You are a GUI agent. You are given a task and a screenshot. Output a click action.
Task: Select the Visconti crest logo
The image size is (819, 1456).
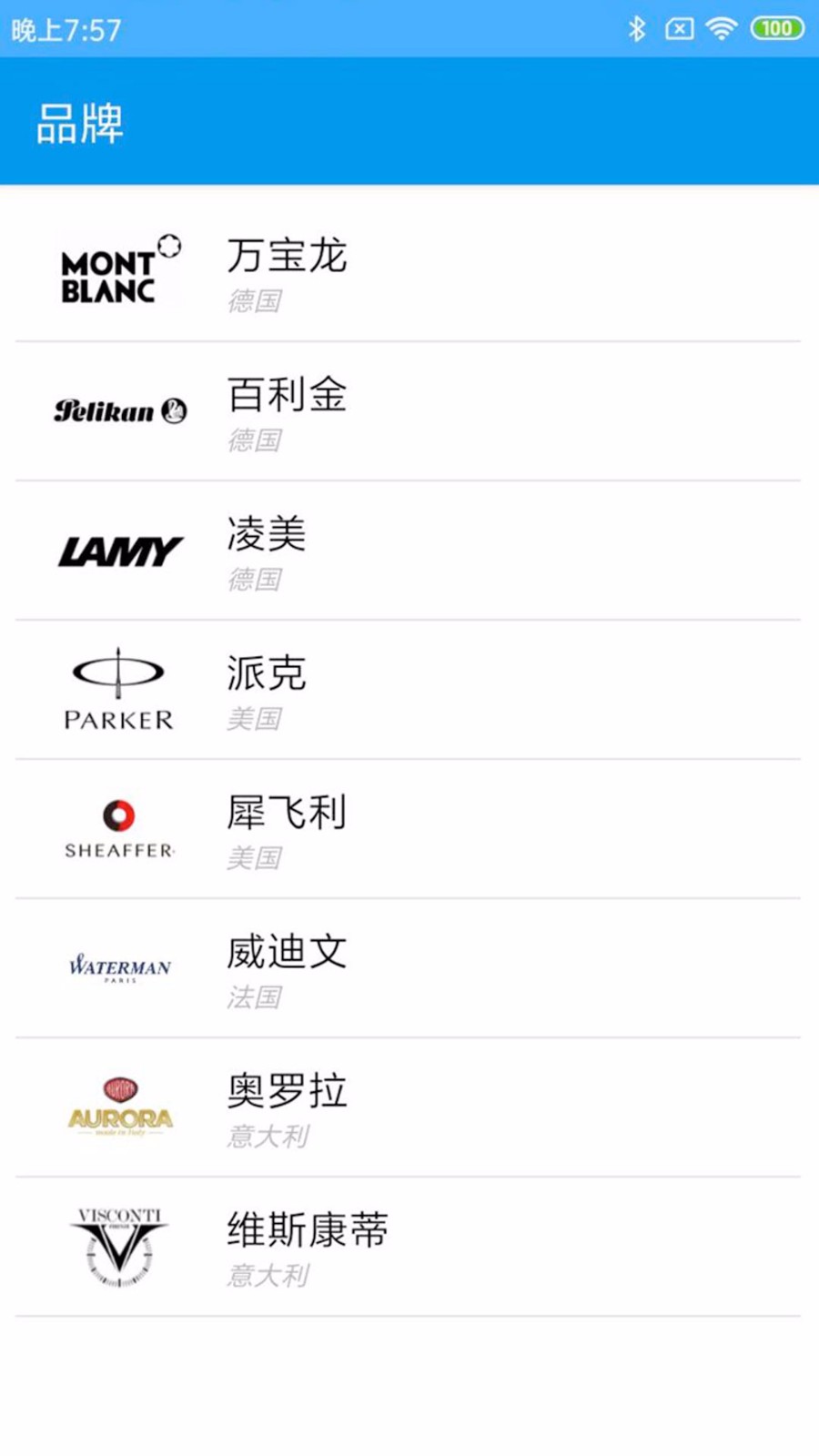119,1245
